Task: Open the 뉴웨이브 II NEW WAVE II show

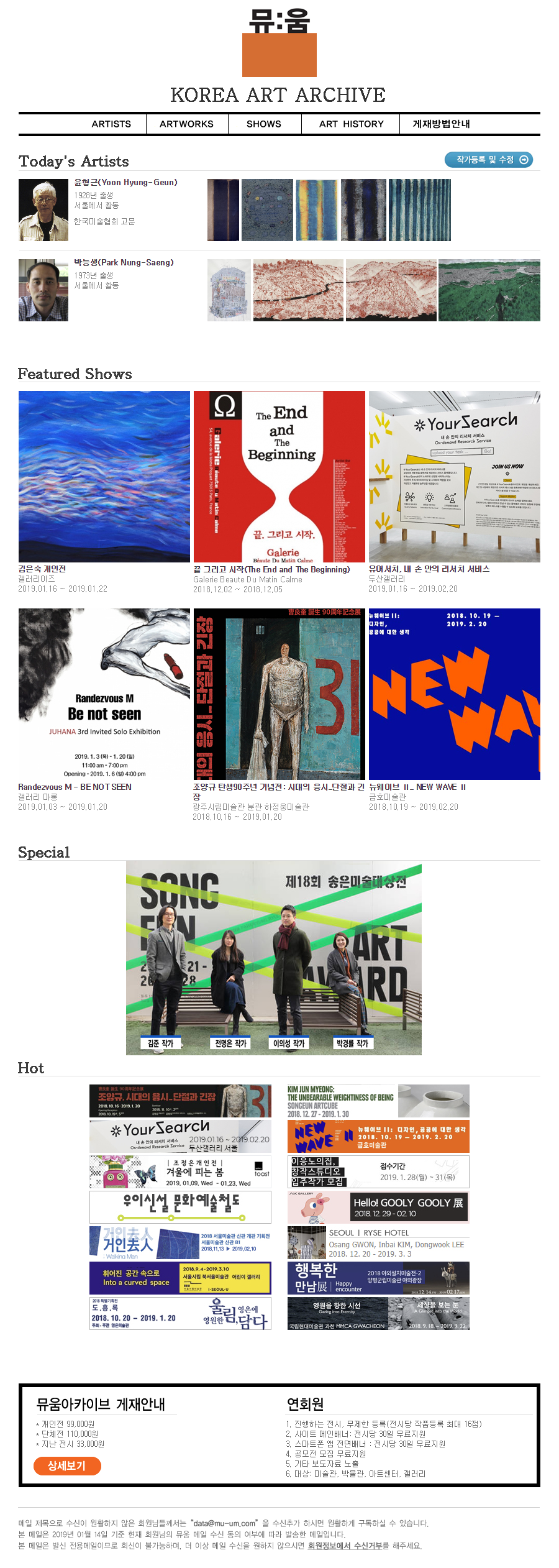Action: click(454, 694)
